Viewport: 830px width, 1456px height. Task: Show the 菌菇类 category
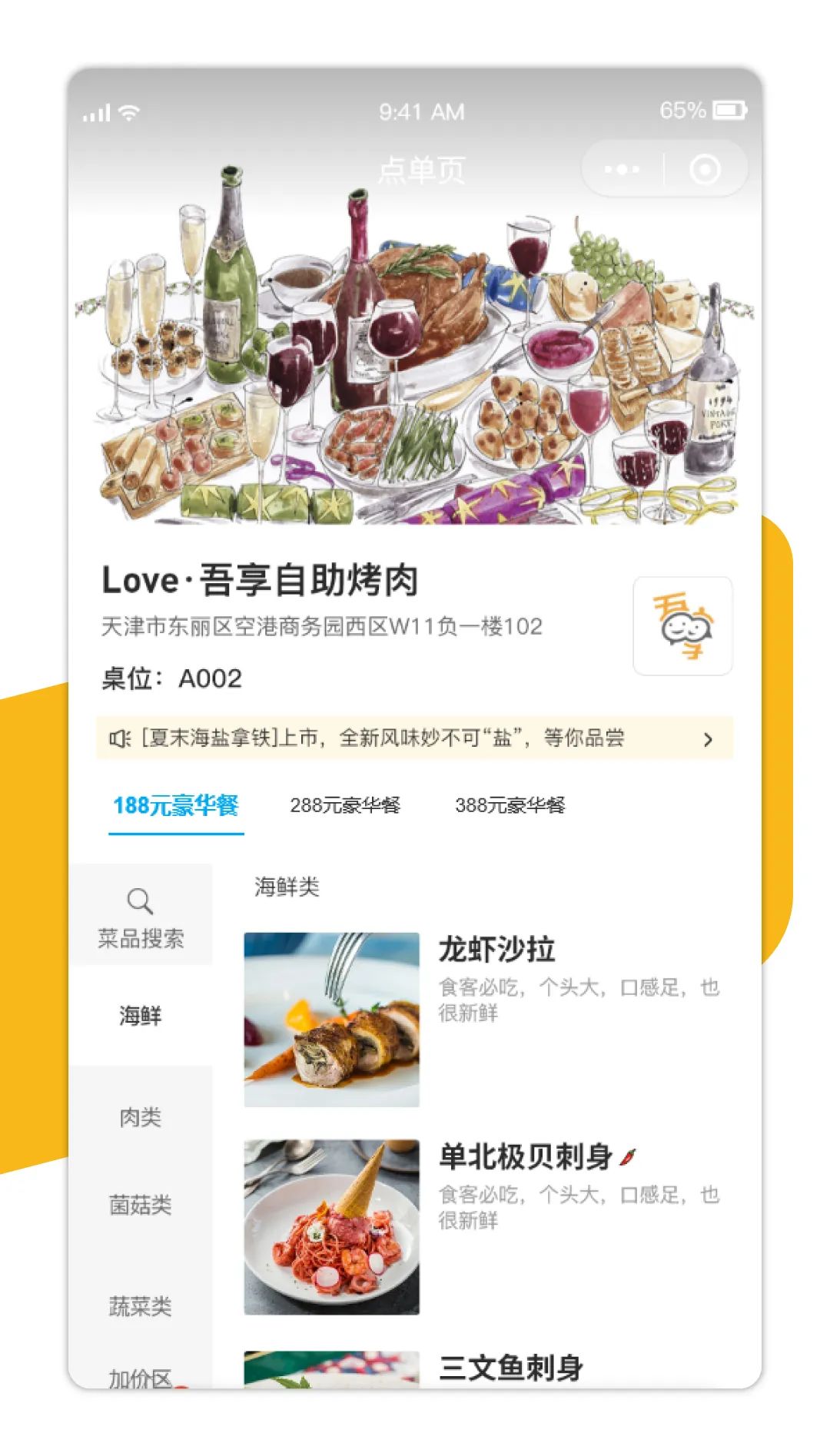pyautogui.click(x=141, y=1205)
